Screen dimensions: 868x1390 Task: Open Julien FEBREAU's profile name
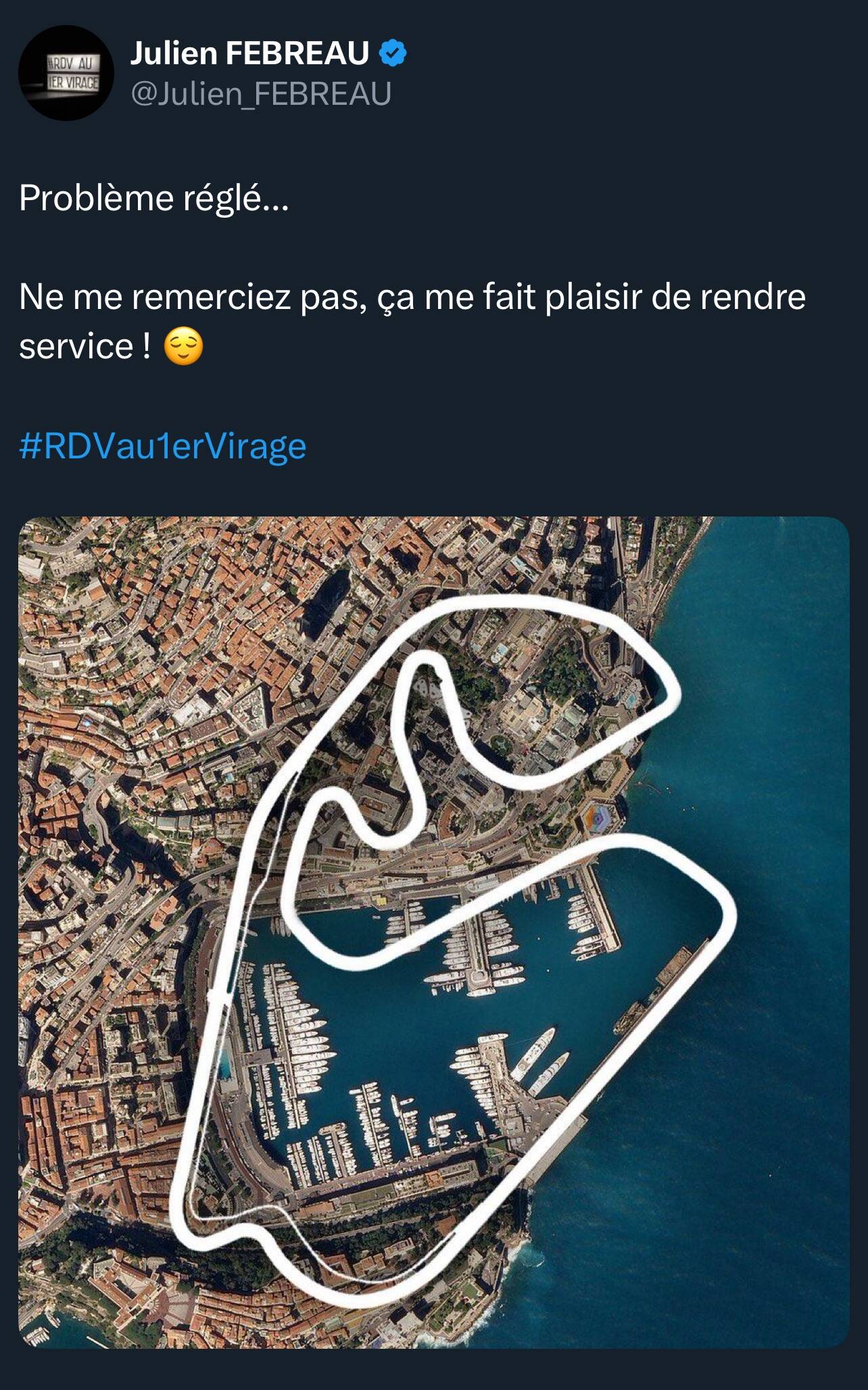(249, 53)
